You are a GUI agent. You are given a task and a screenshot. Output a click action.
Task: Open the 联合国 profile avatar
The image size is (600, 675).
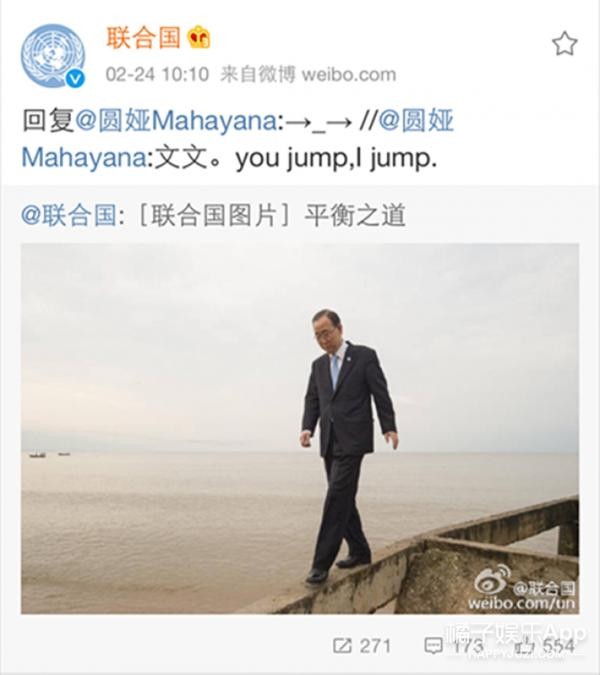coord(53,55)
